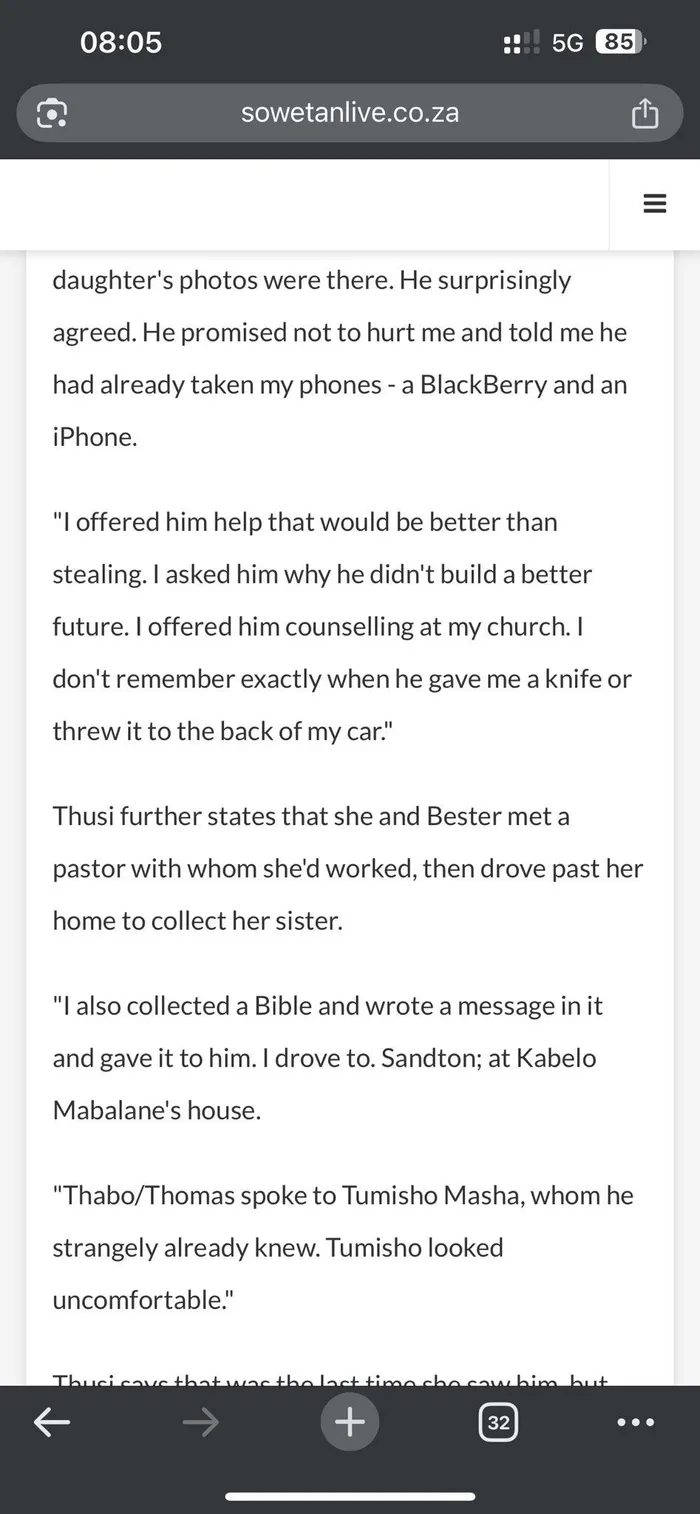Tap the sowetanlive.co.za address bar

(350, 113)
